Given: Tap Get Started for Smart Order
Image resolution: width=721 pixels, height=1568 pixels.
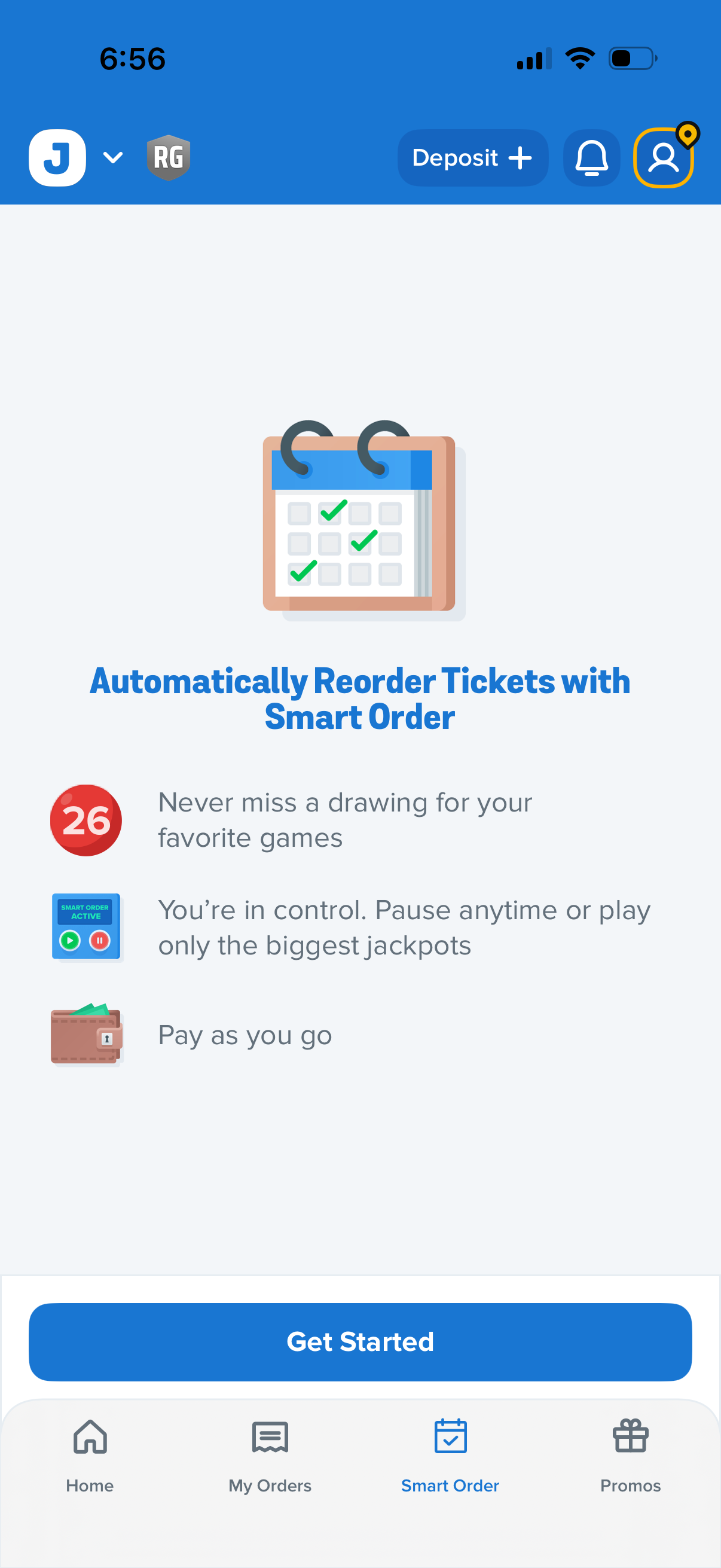Looking at the screenshot, I should tap(360, 1341).
